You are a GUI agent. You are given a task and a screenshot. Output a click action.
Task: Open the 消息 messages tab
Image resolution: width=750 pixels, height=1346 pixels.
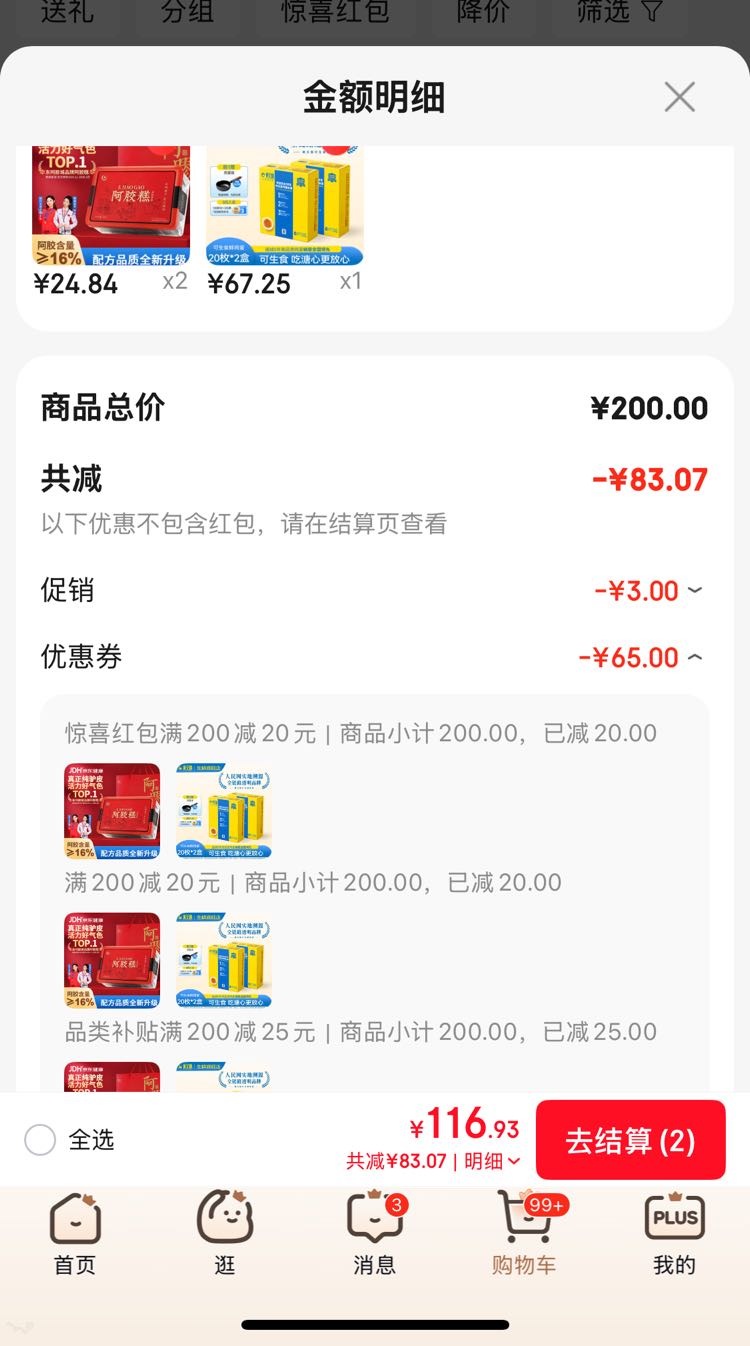point(375,1233)
